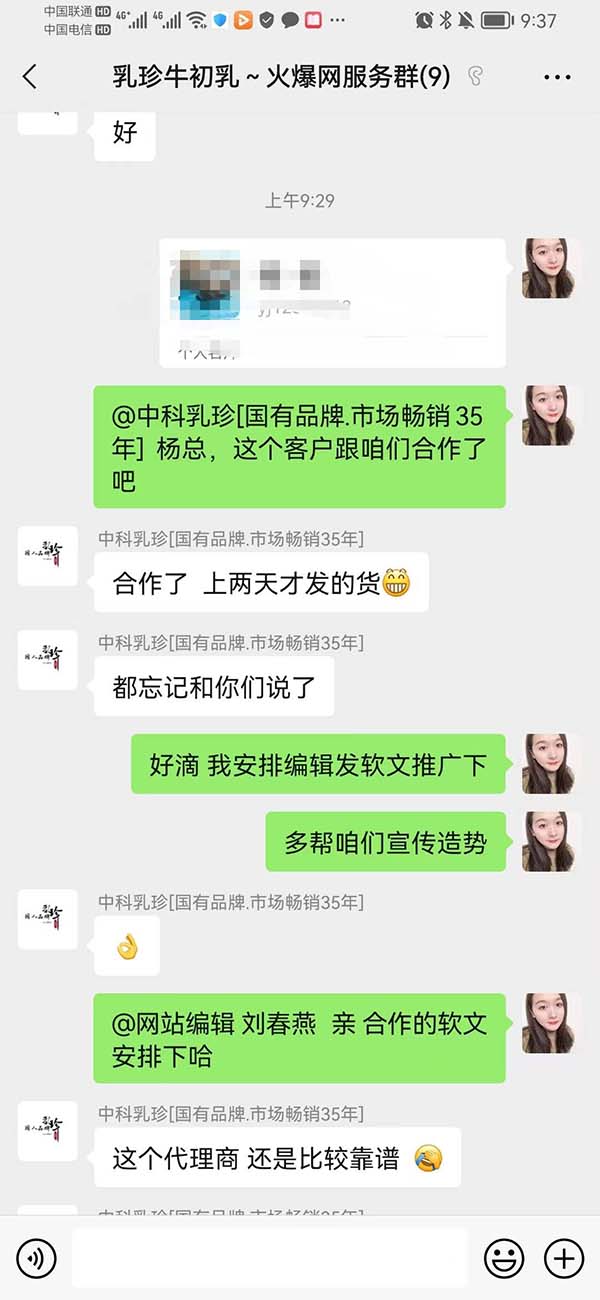The image size is (600, 1300).
Task: Open the emoji sticker panel
Action: tap(504, 1258)
